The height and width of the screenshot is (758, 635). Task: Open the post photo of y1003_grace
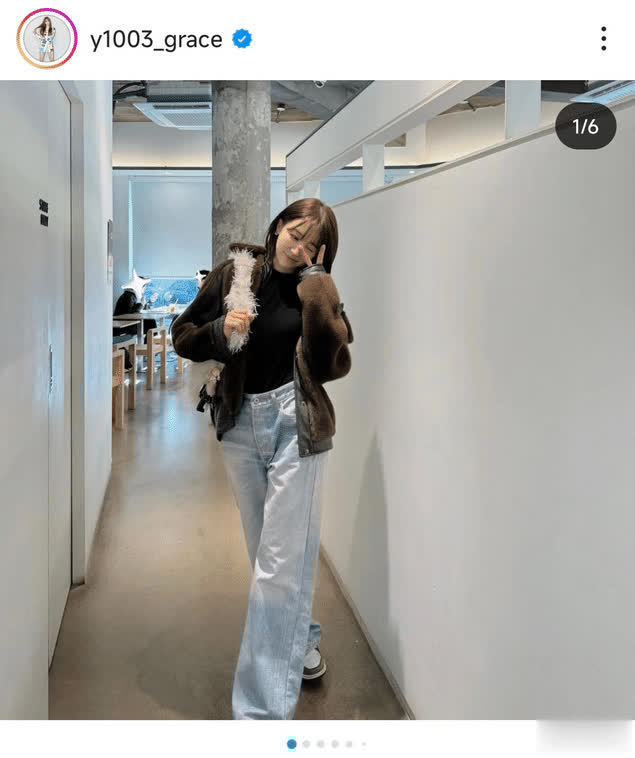pos(317,400)
